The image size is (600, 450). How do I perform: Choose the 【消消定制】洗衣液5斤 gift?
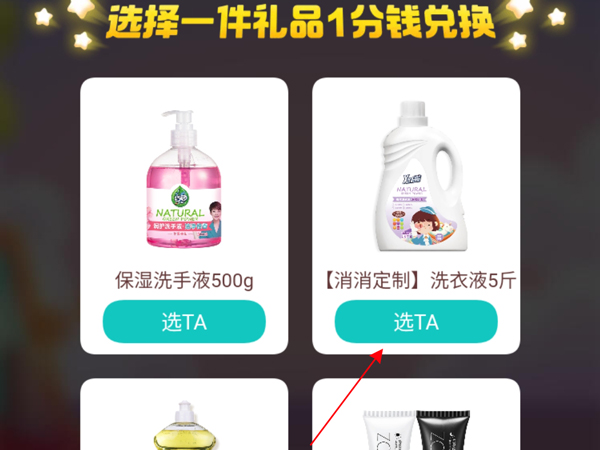pyautogui.click(x=415, y=321)
